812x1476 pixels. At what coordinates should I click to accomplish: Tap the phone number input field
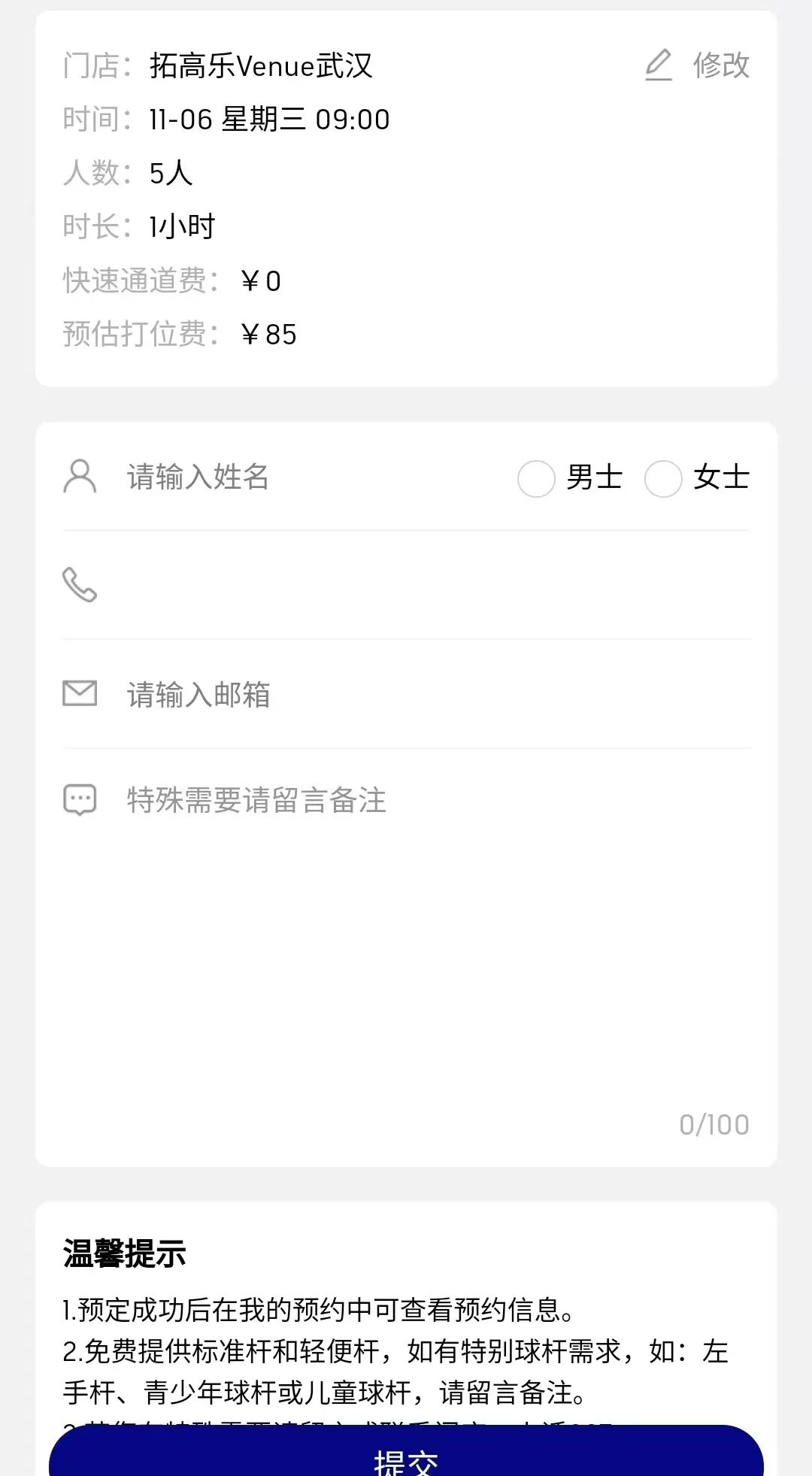click(421, 585)
